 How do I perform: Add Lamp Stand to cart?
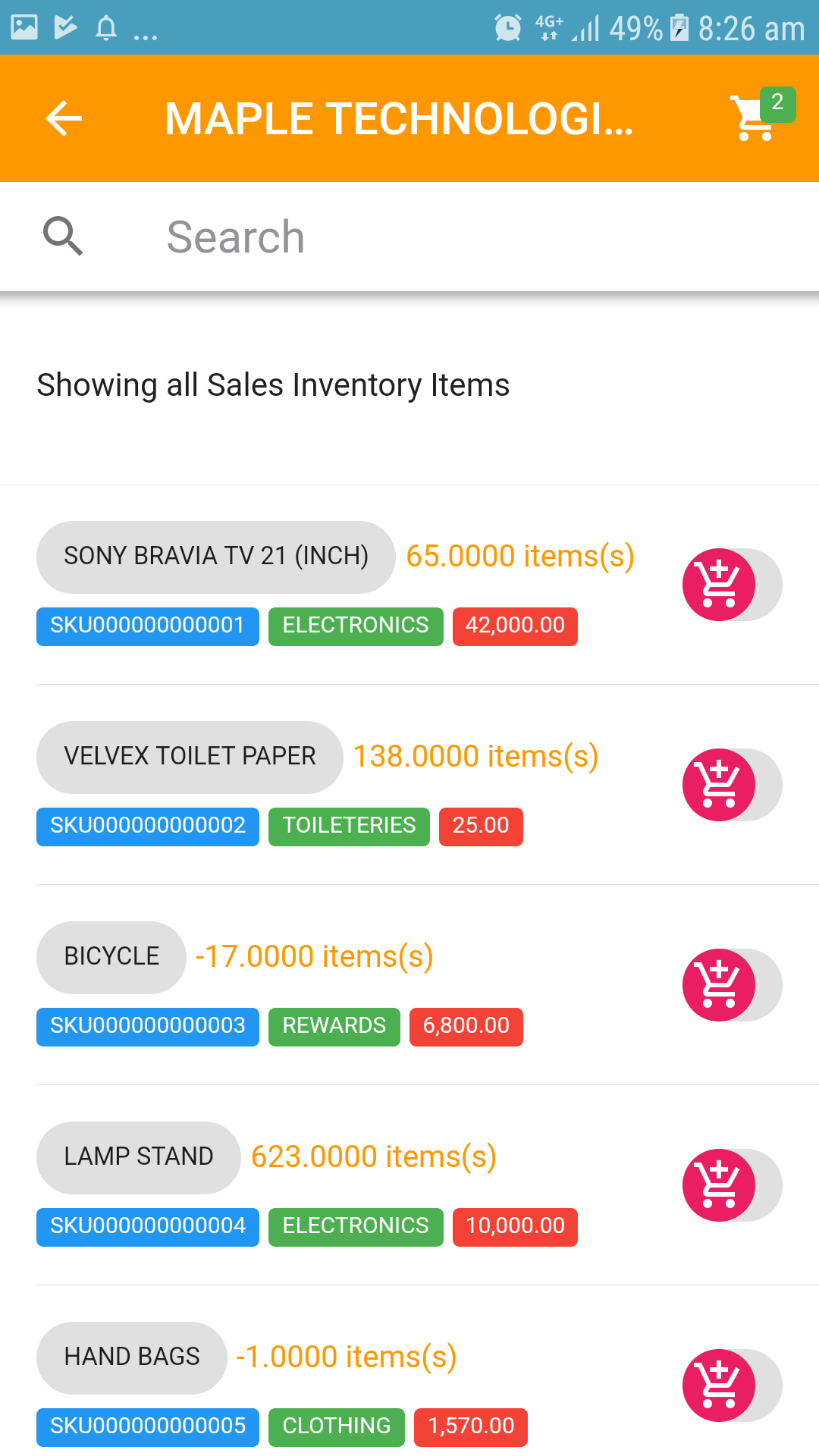point(719,1185)
